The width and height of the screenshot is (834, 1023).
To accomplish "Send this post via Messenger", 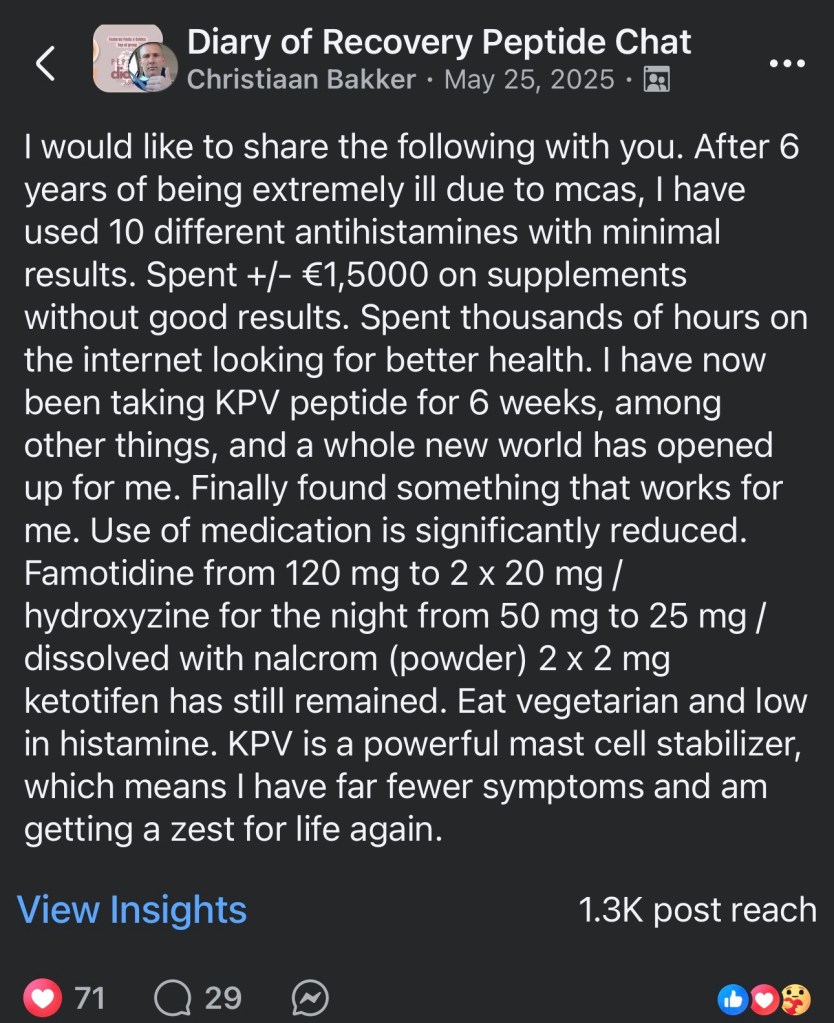I will coord(309,997).
